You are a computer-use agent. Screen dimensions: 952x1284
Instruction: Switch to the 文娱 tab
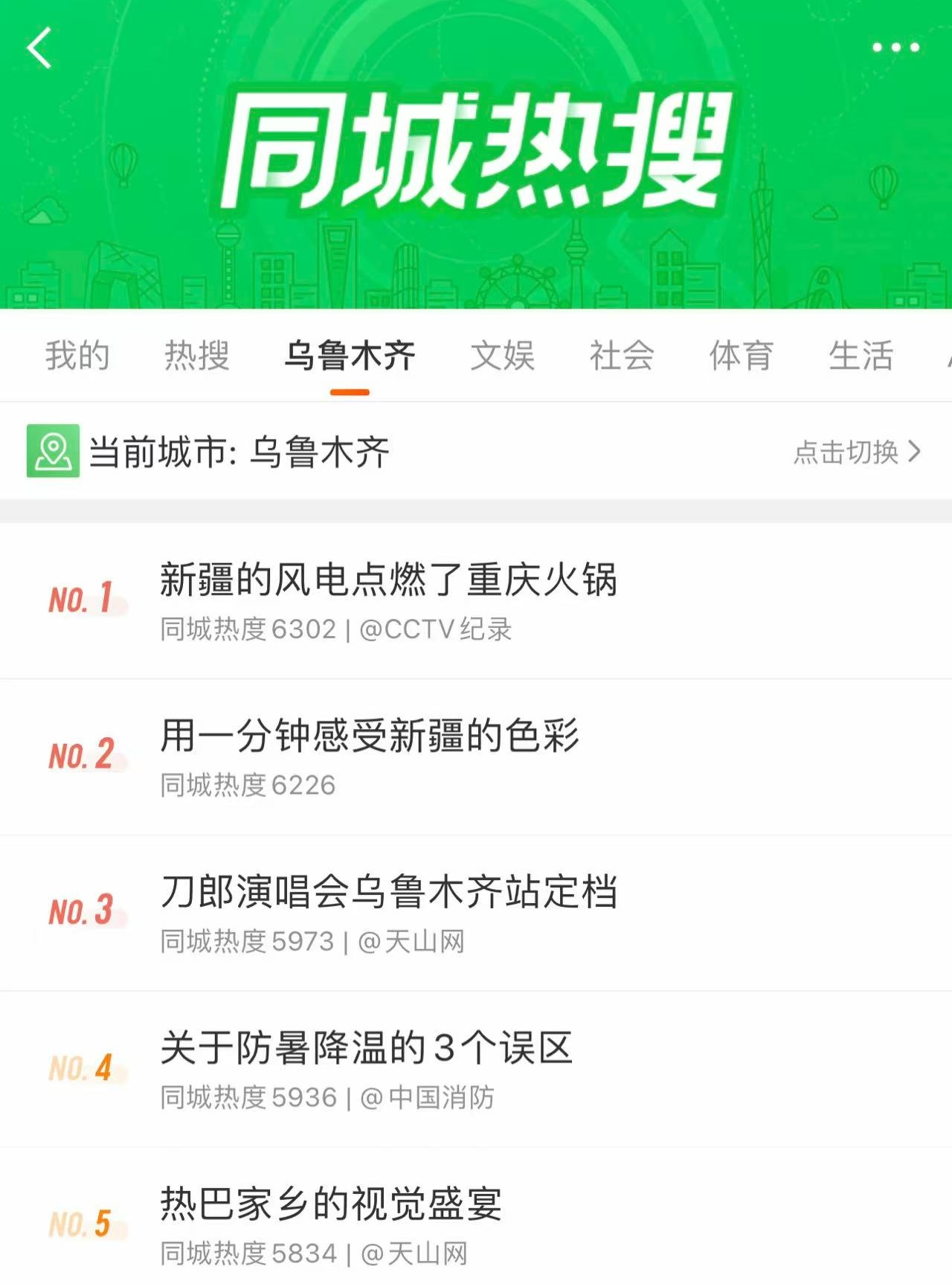point(503,356)
